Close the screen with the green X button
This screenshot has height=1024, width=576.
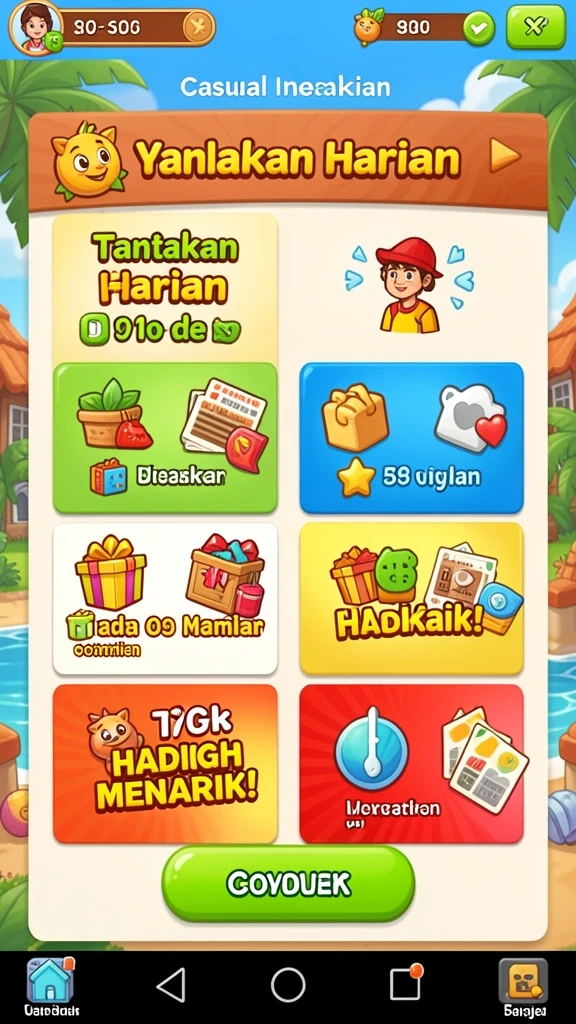(x=536, y=27)
